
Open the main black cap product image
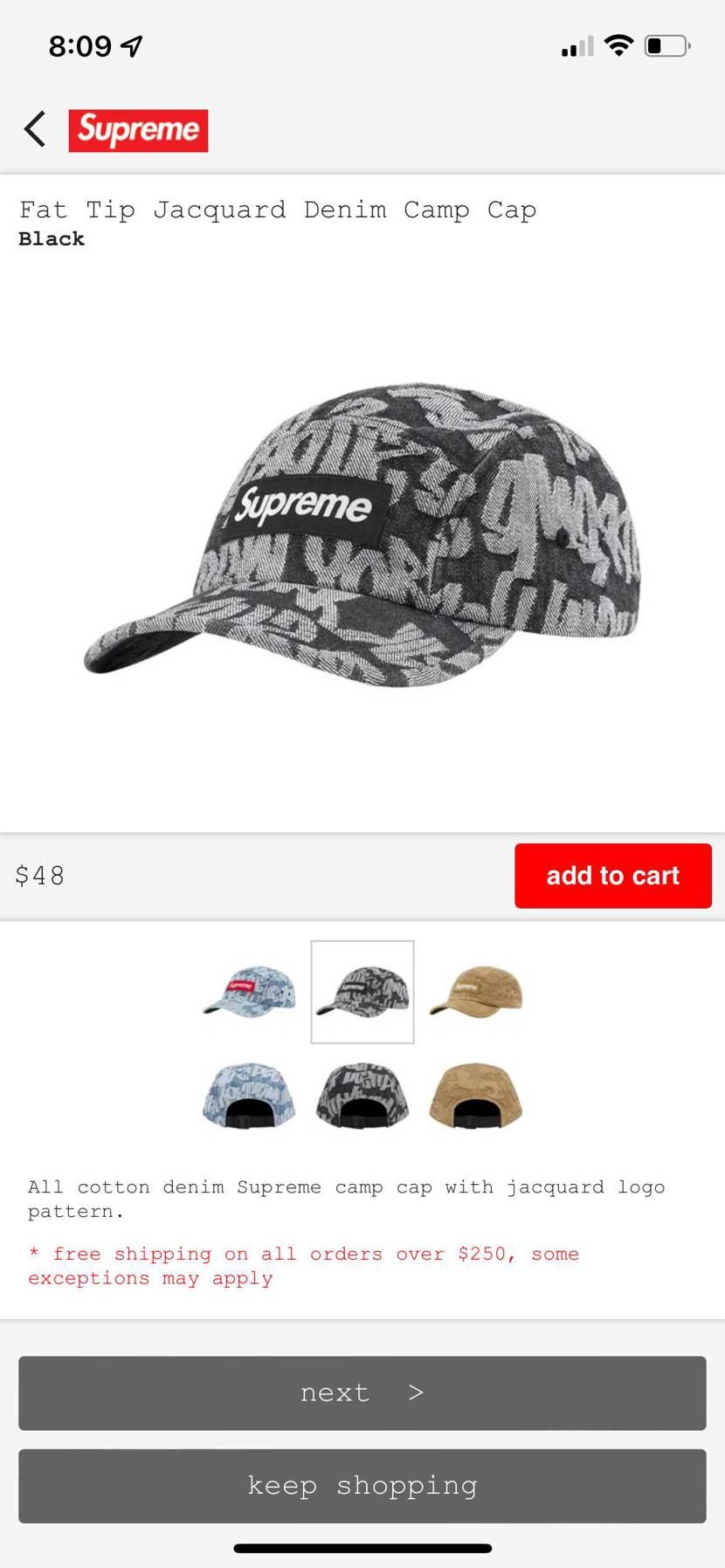tap(362, 534)
